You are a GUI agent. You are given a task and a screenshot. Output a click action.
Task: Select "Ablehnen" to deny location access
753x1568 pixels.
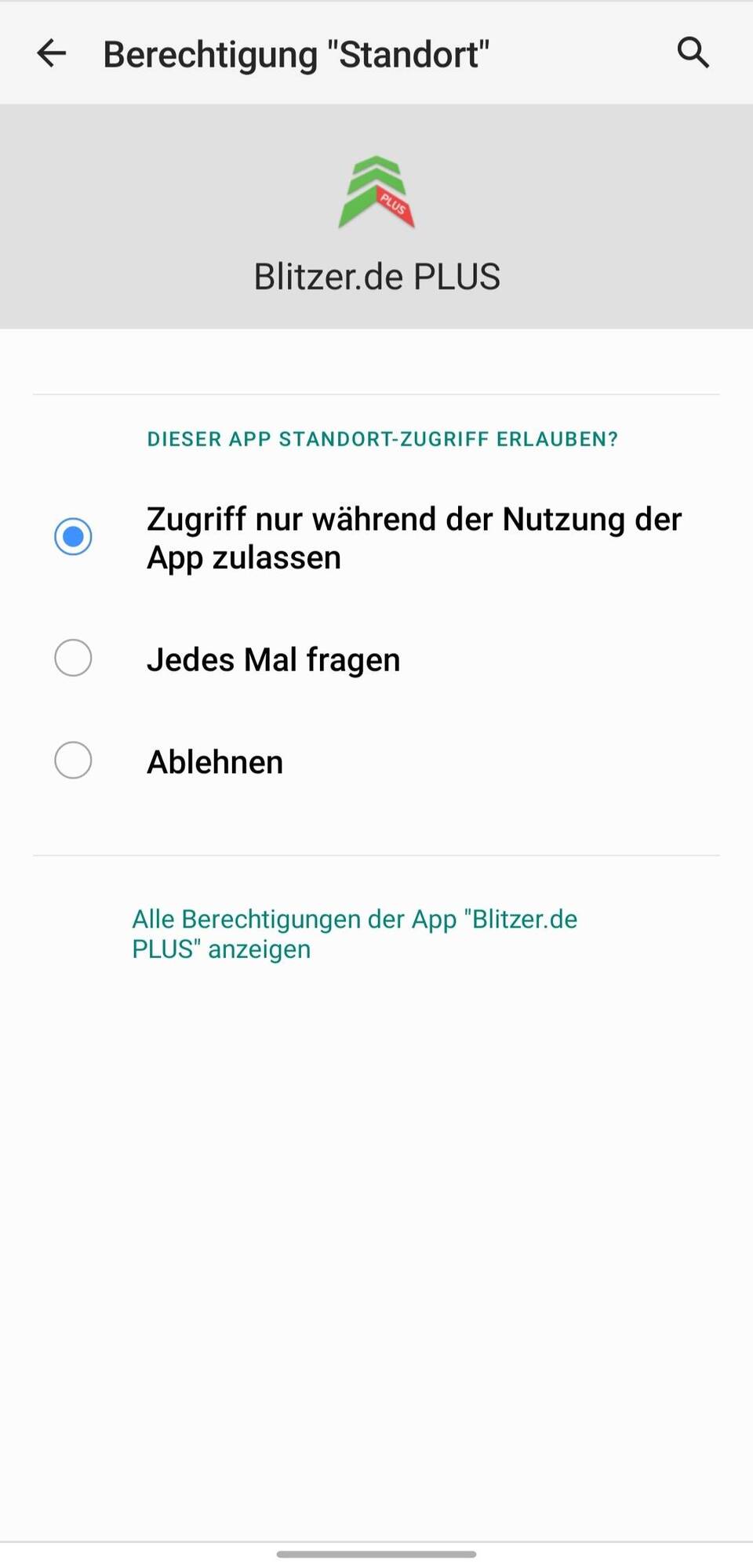click(x=73, y=760)
